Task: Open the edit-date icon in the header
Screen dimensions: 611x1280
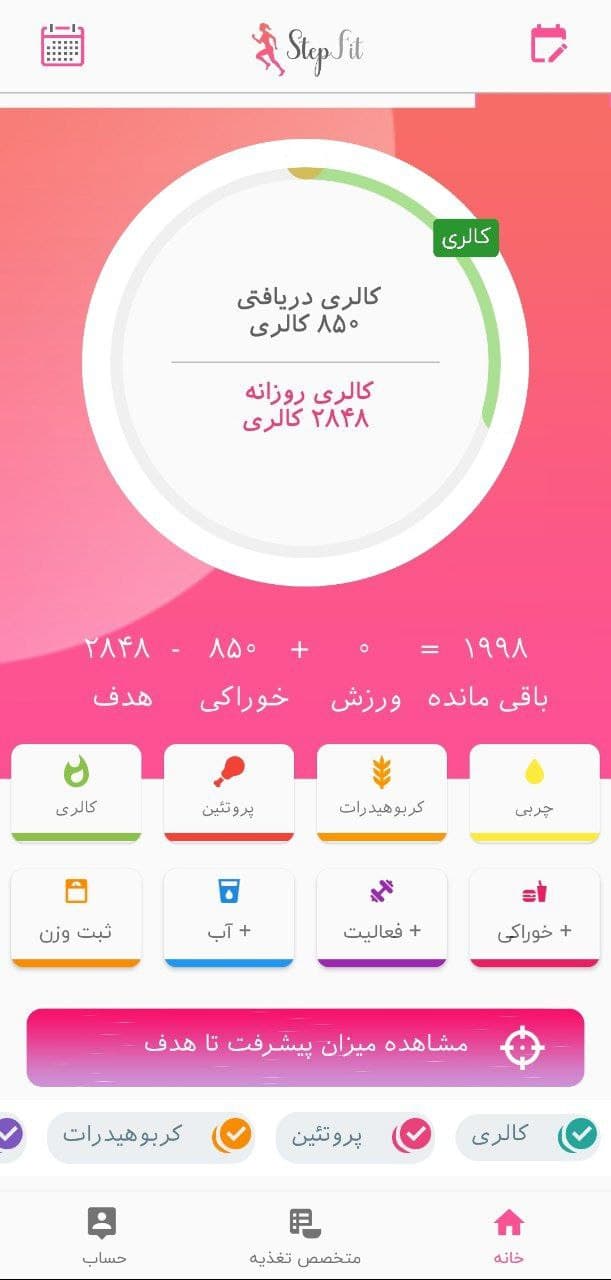Action: (x=548, y=44)
